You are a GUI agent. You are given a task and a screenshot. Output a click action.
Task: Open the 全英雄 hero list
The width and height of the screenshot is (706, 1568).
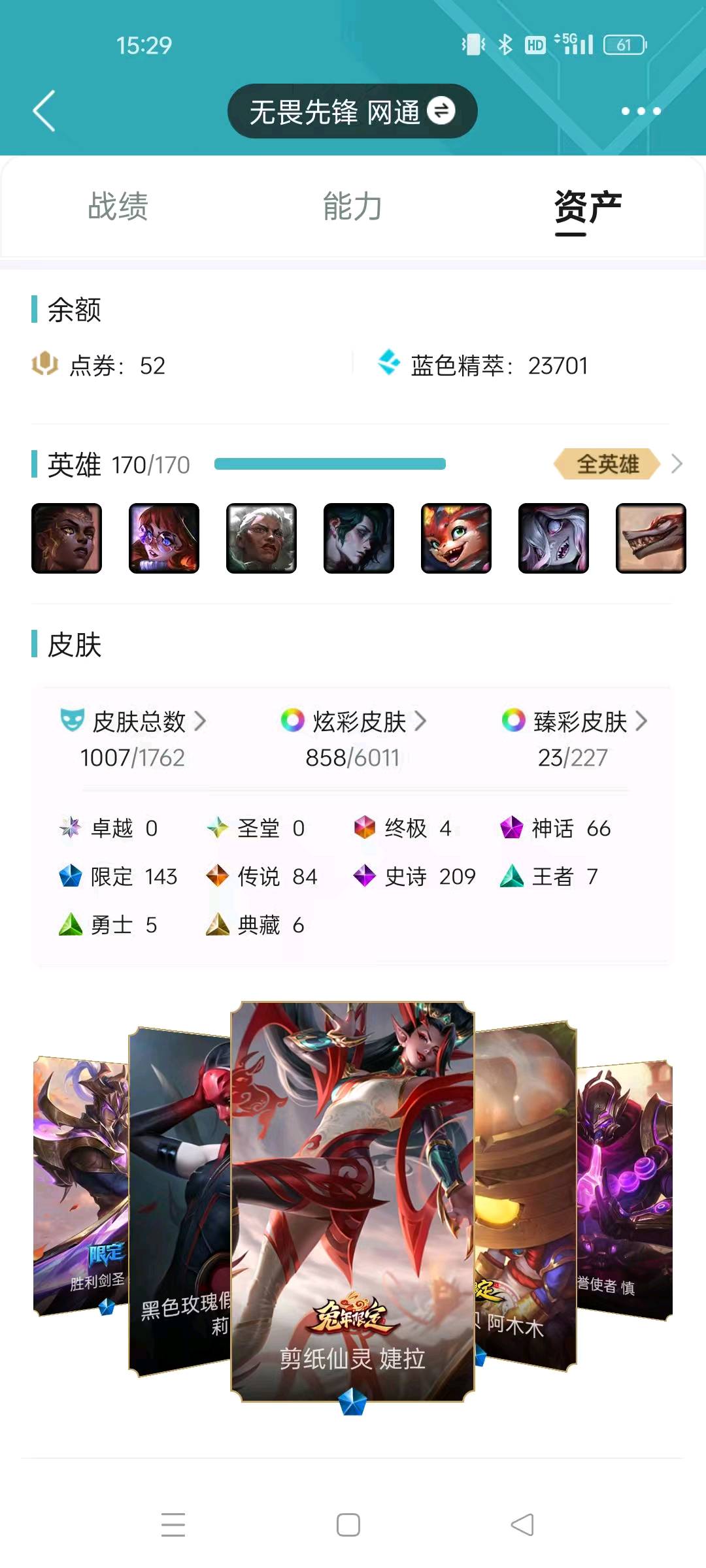coord(618,465)
